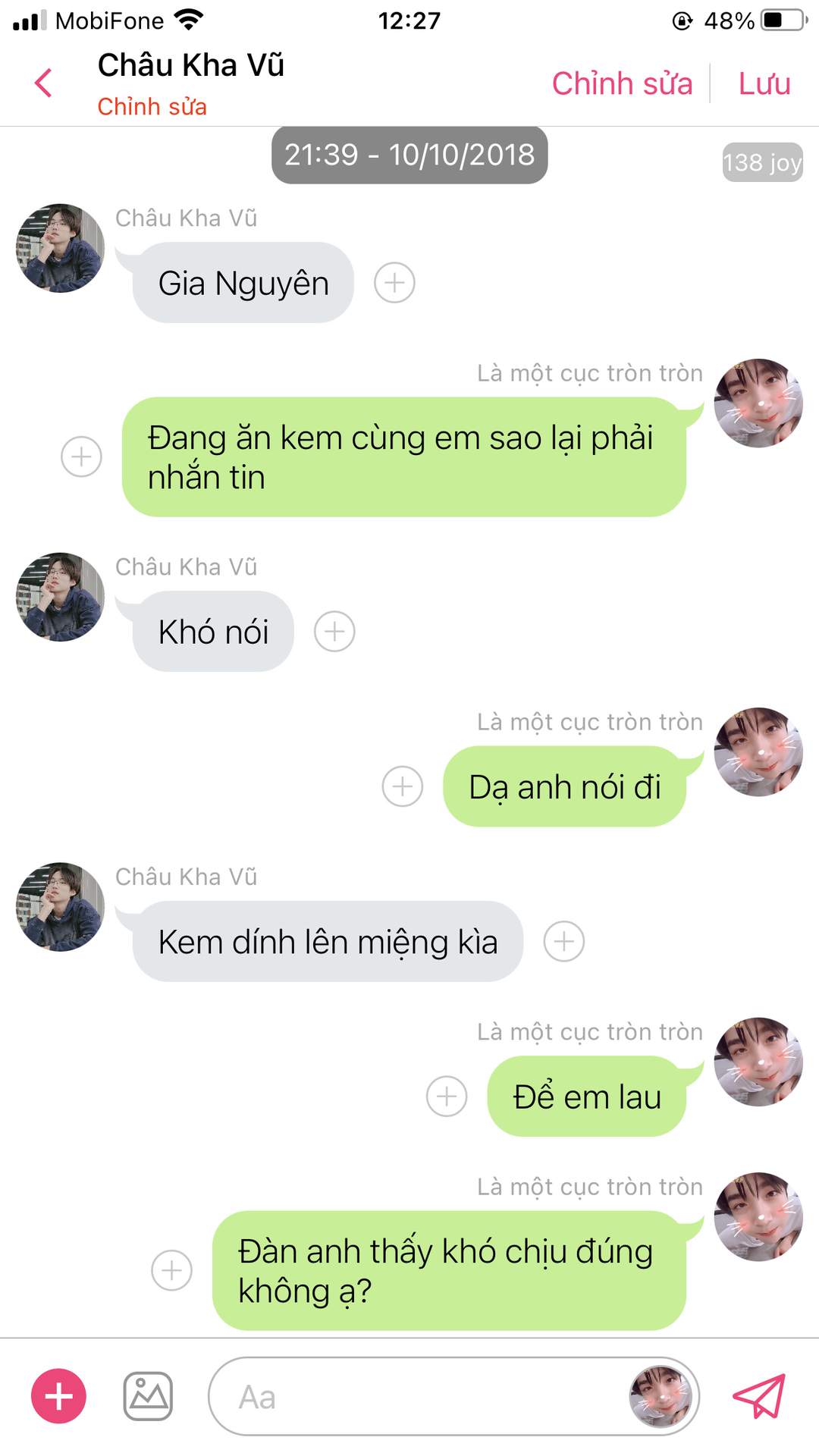Viewport: 819px width, 1456px height.
Task: Tap the plus beside "Khó nói" message
Action: [334, 631]
